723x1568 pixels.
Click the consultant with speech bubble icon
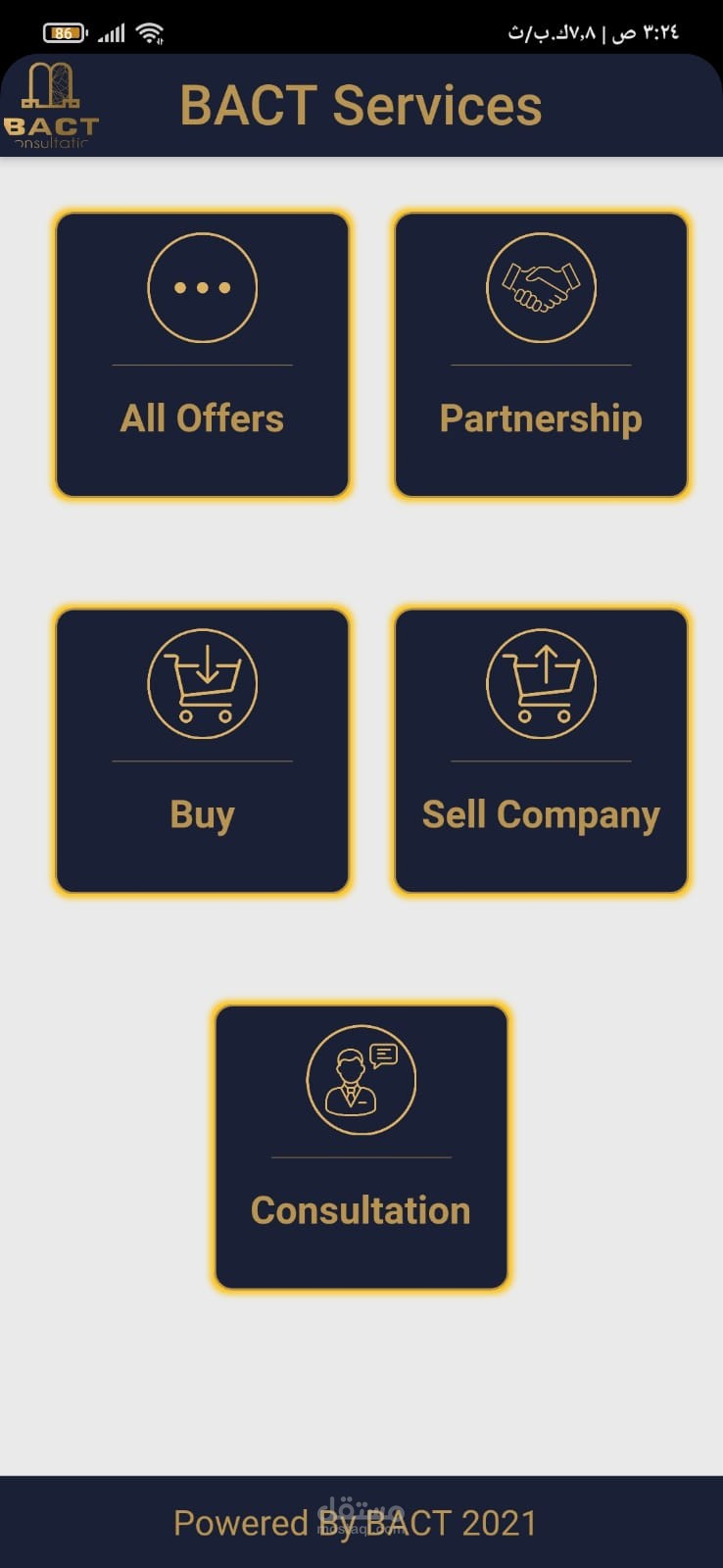click(x=361, y=1078)
